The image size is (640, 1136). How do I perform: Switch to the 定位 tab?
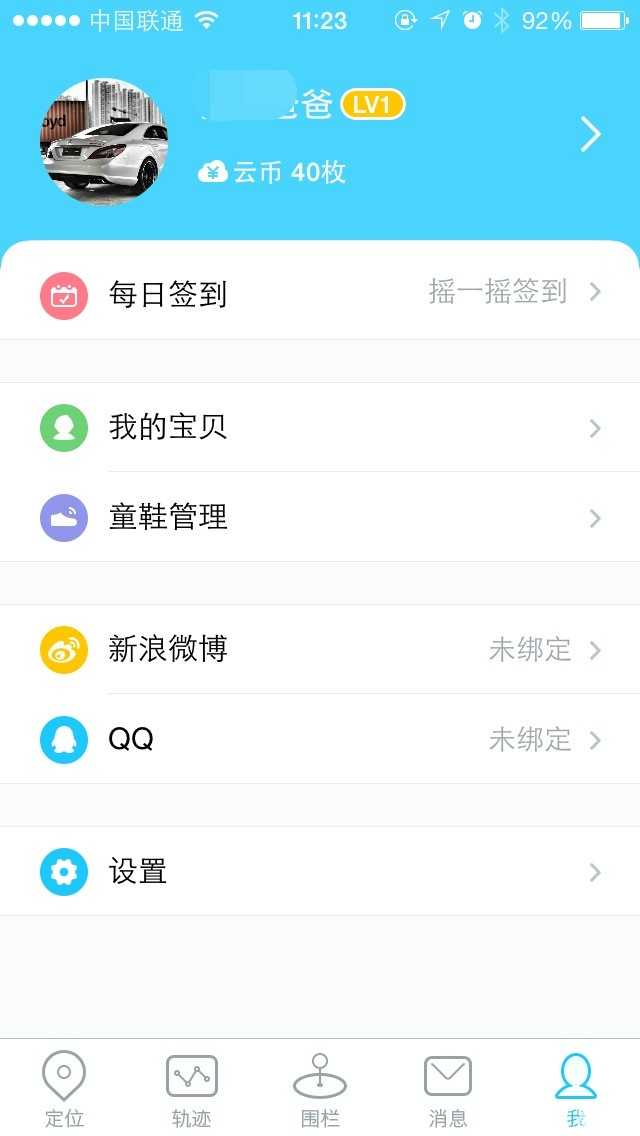64,1089
